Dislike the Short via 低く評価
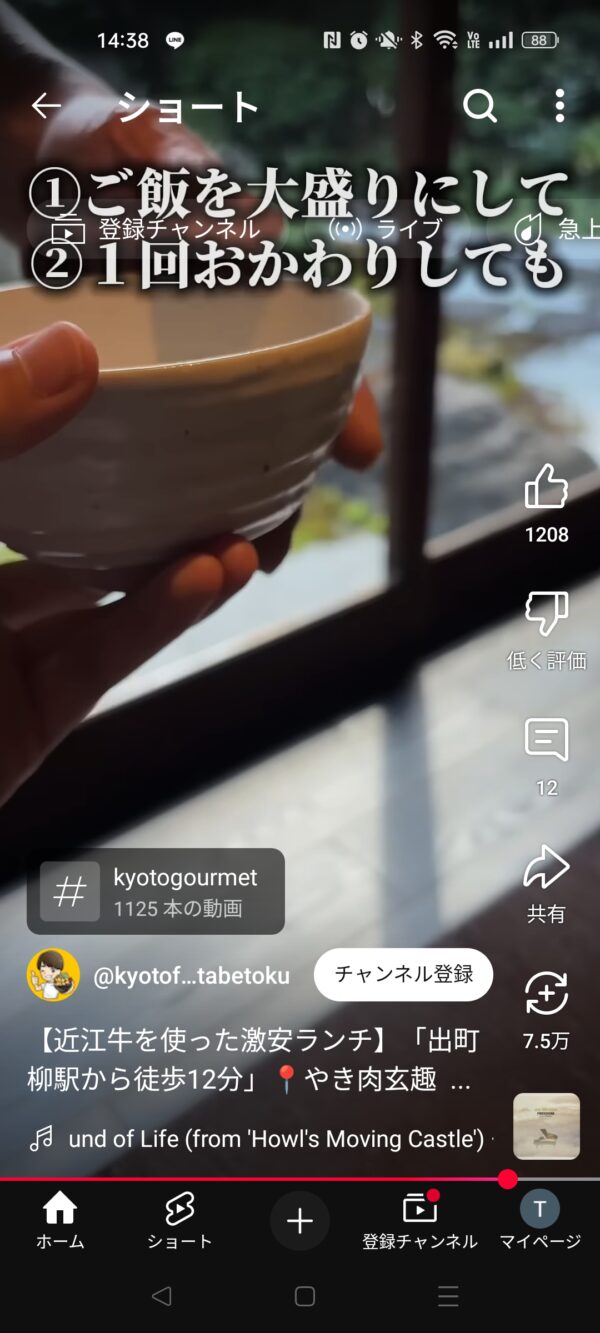Screen dimensions: 600x1333 pyautogui.click(x=546, y=614)
